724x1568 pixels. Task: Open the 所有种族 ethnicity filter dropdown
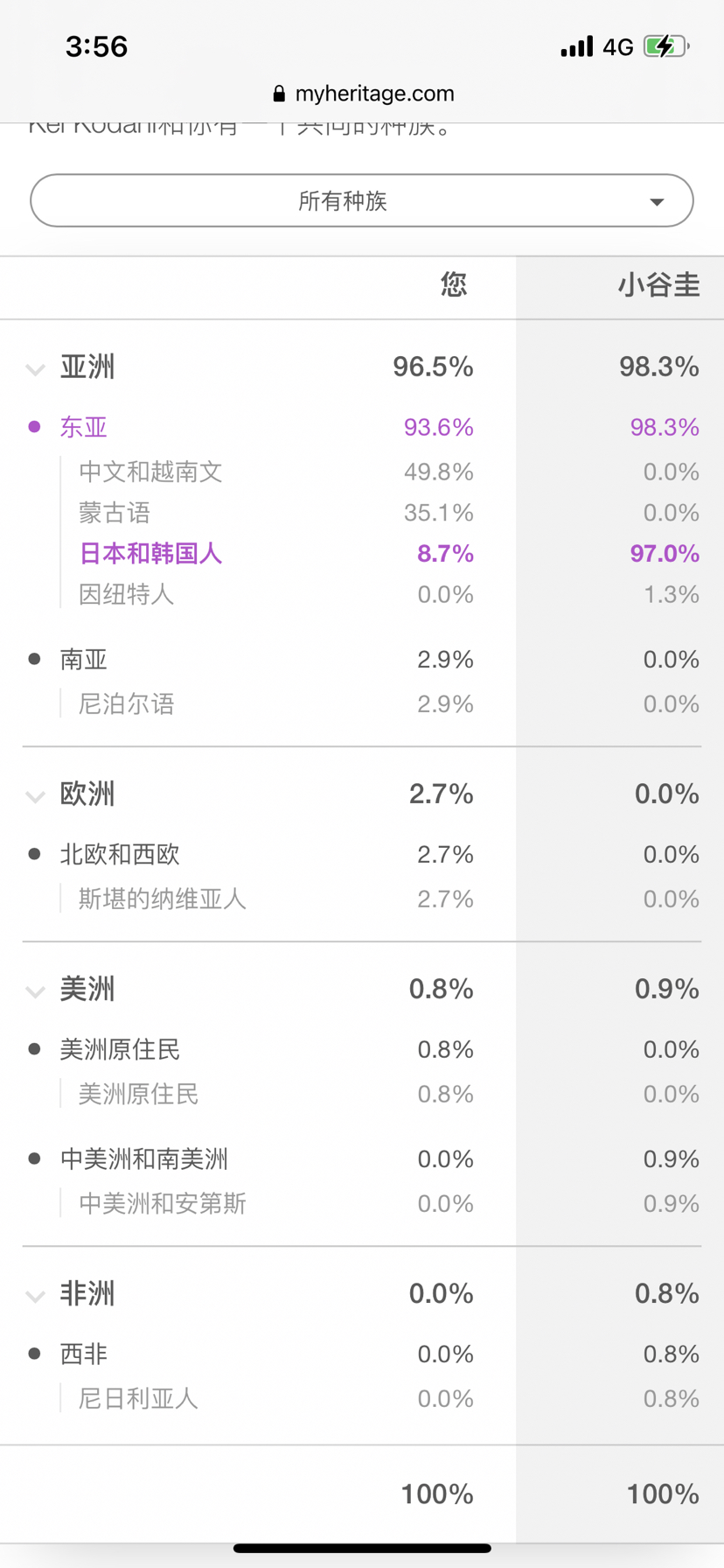pyautogui.click(x=362, y=200)
